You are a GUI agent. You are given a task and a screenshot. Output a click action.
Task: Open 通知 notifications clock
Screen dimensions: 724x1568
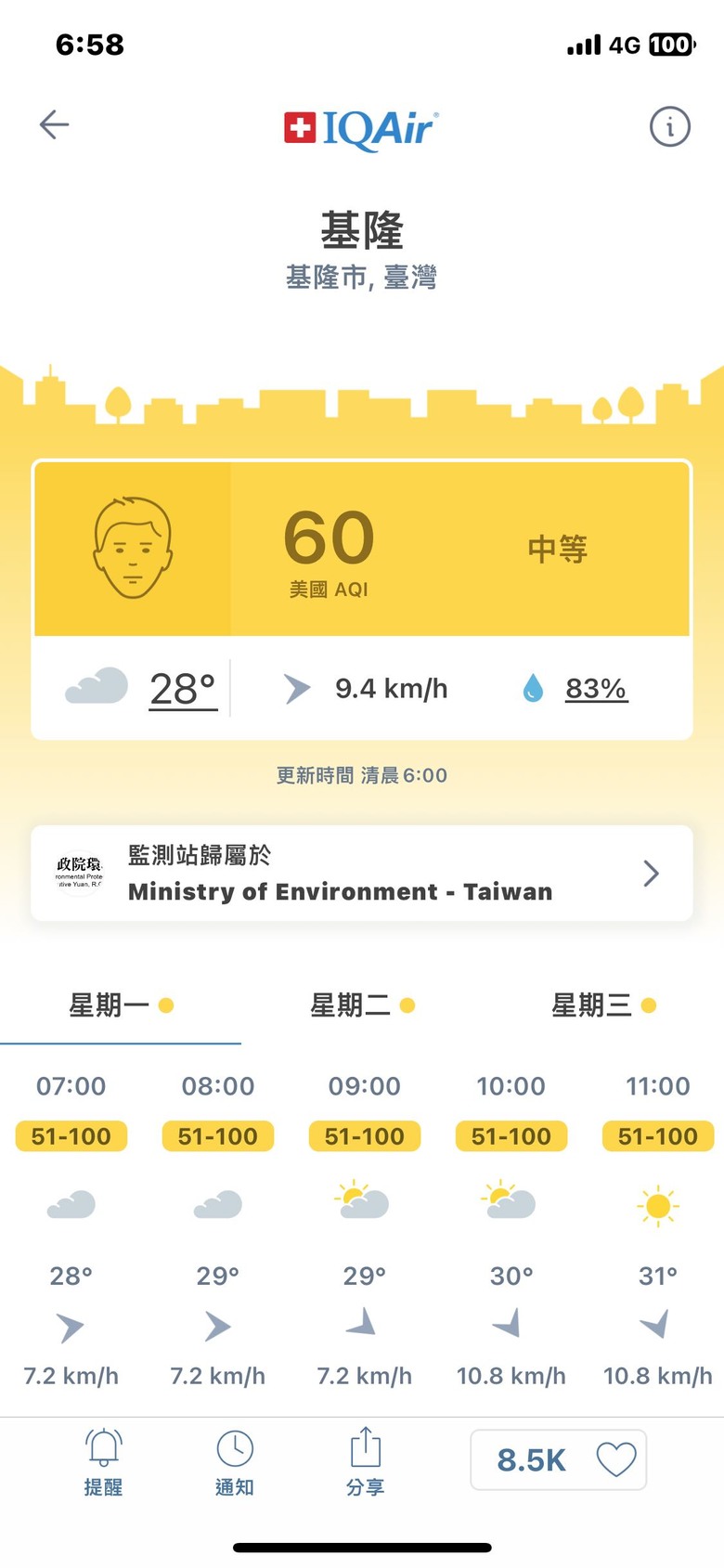[235, 1461]
